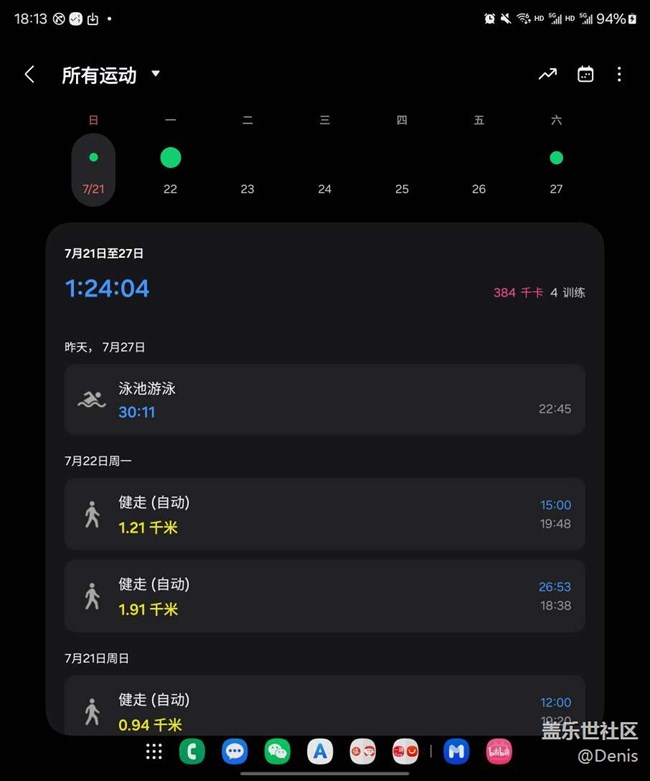This screenshot has height=781, width=650.
Task: Open the trends chart icon
Action: [x=547, y=75]
